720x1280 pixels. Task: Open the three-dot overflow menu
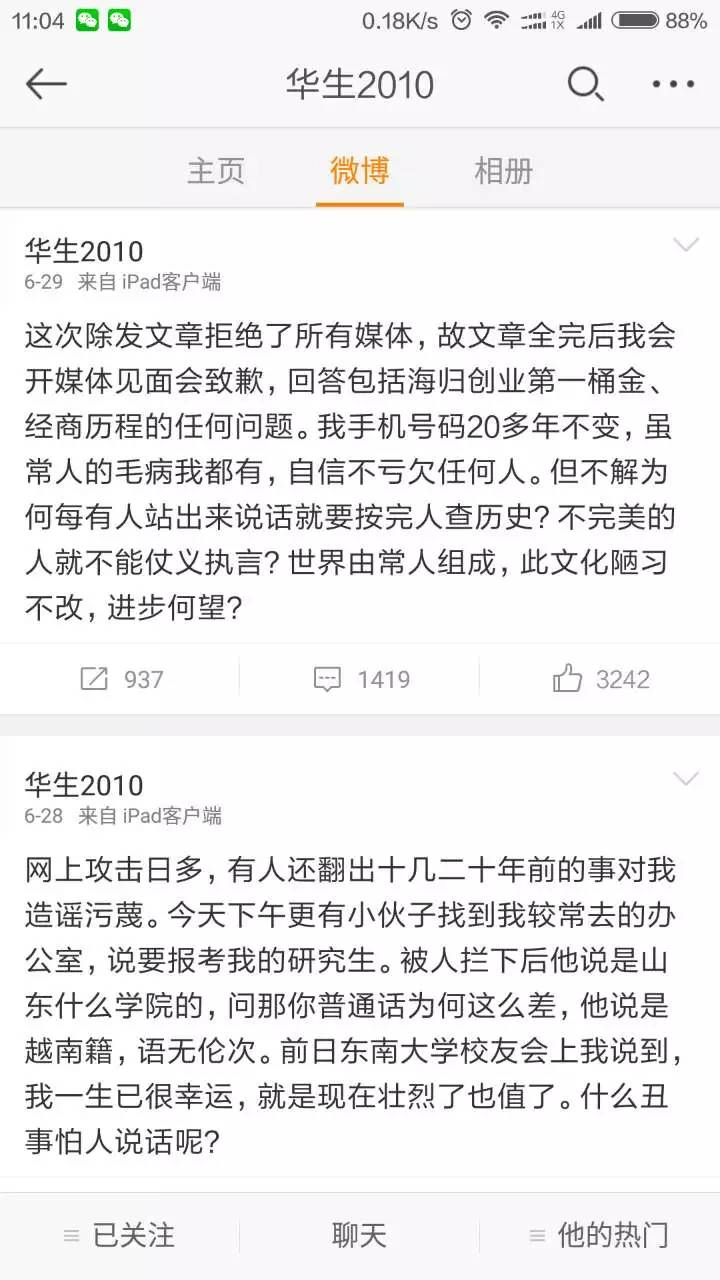[x=673, y=85]
